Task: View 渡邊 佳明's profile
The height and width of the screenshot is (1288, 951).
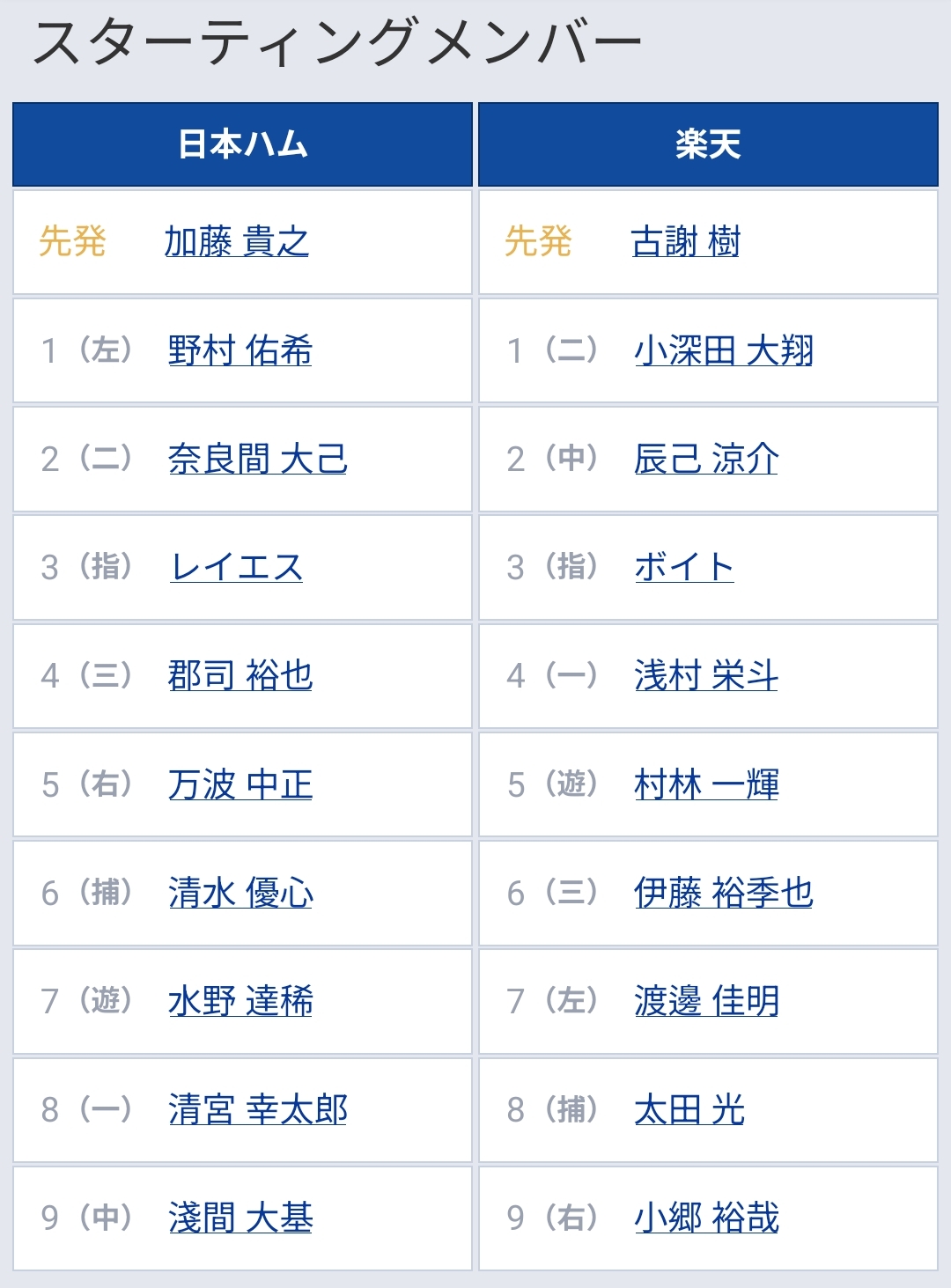Action: tap(706, 1001)
